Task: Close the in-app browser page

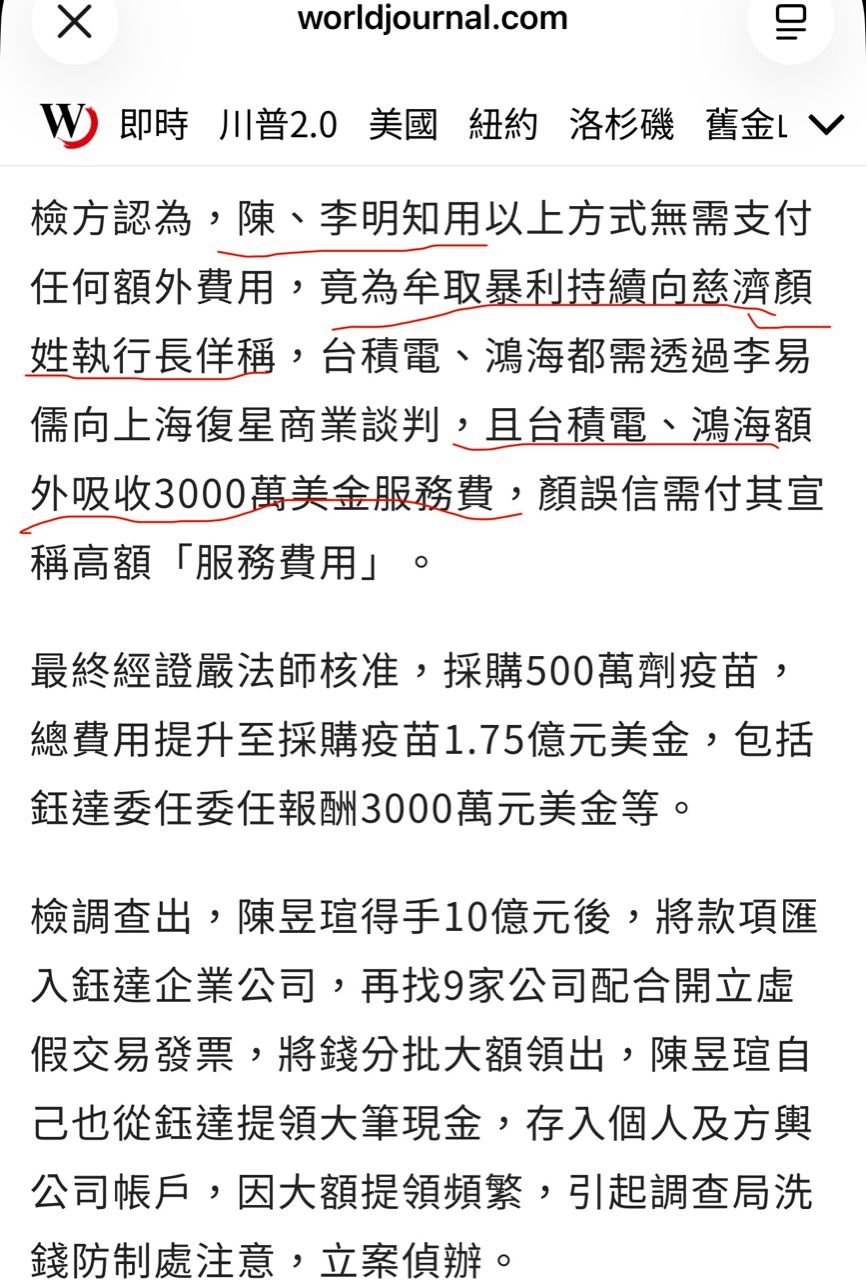Action: tap(74, 23)
